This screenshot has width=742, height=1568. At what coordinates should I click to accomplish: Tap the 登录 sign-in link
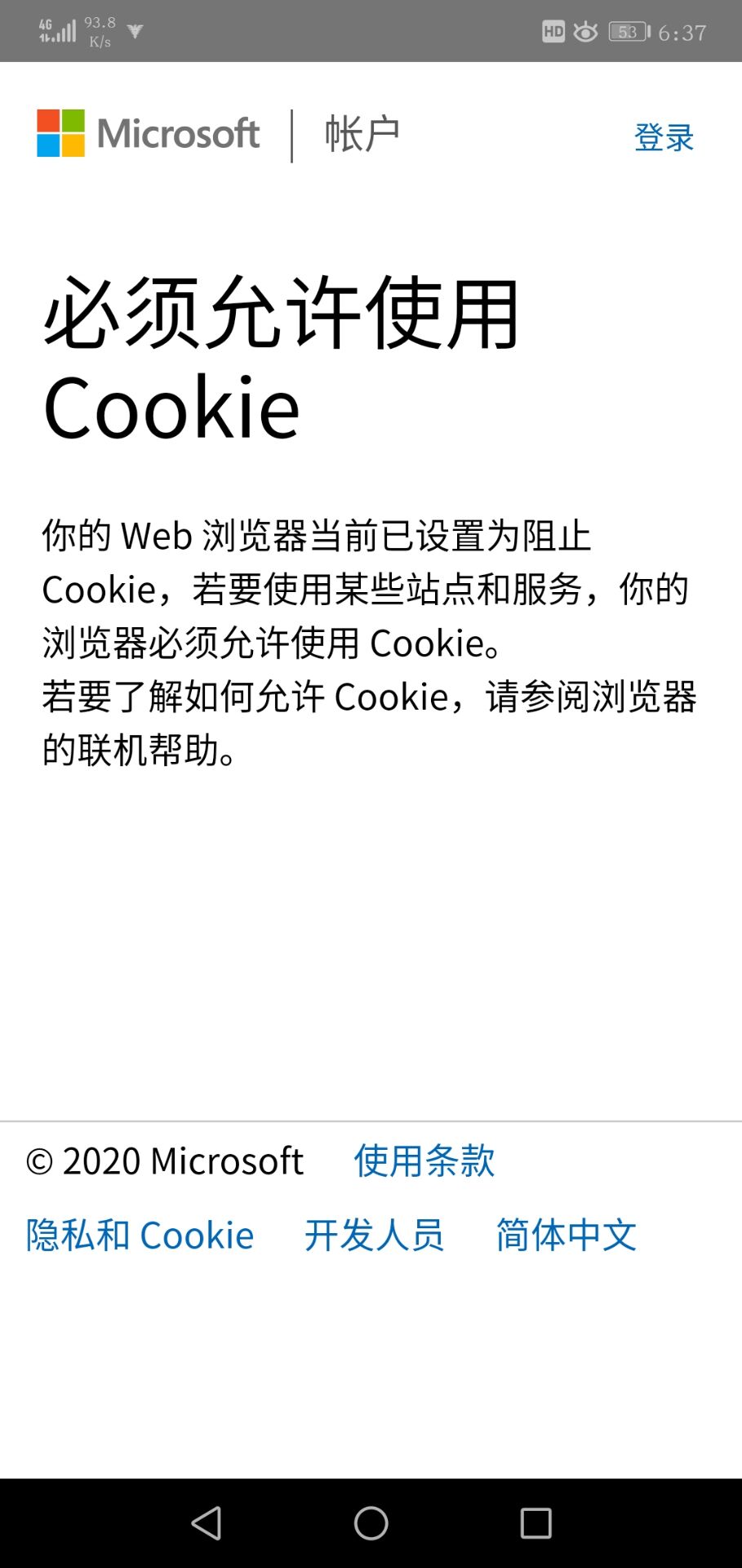coord(664,137)
